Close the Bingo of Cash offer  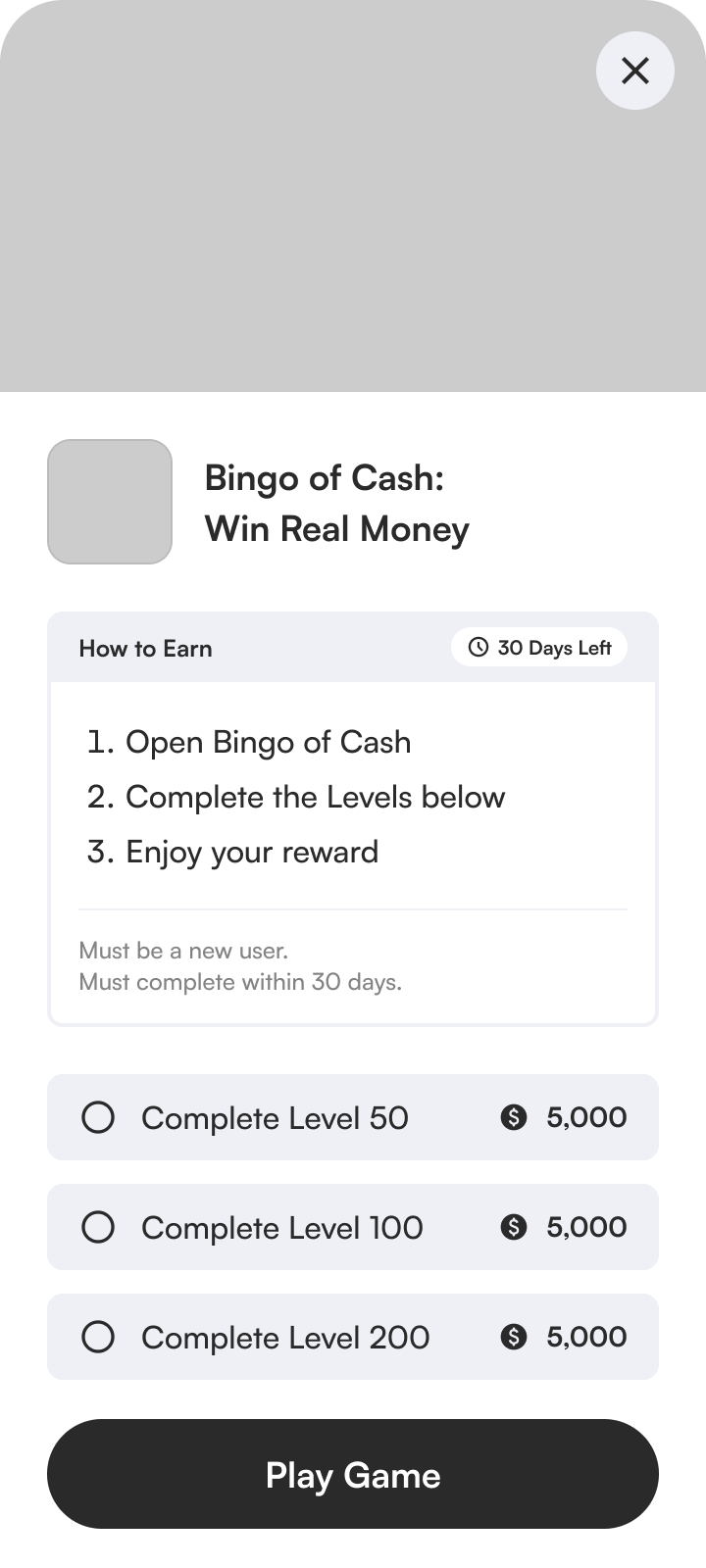635,71
